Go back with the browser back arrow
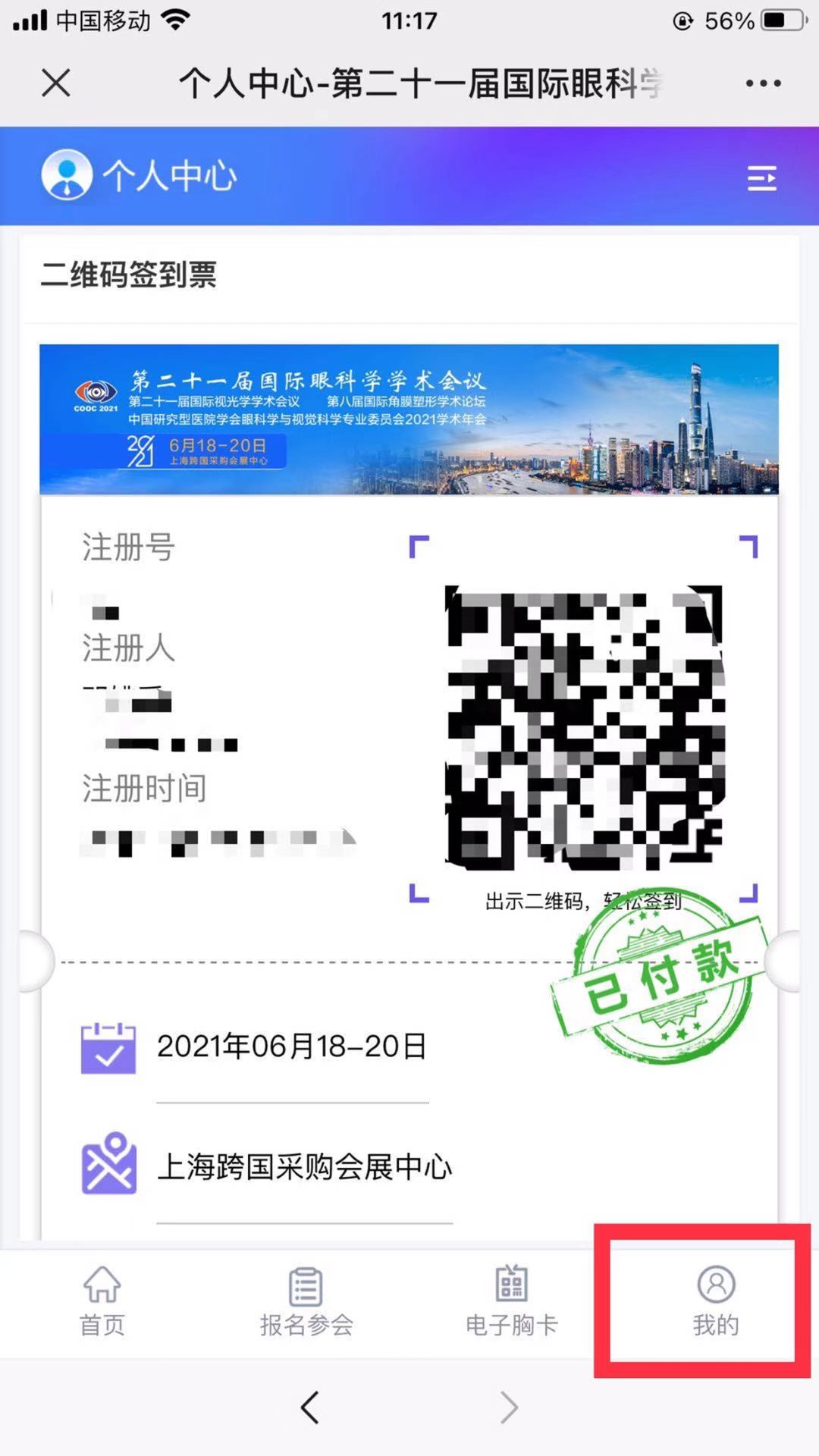Viewport: 819px width, 1456px height. (x=309, y=1407)
